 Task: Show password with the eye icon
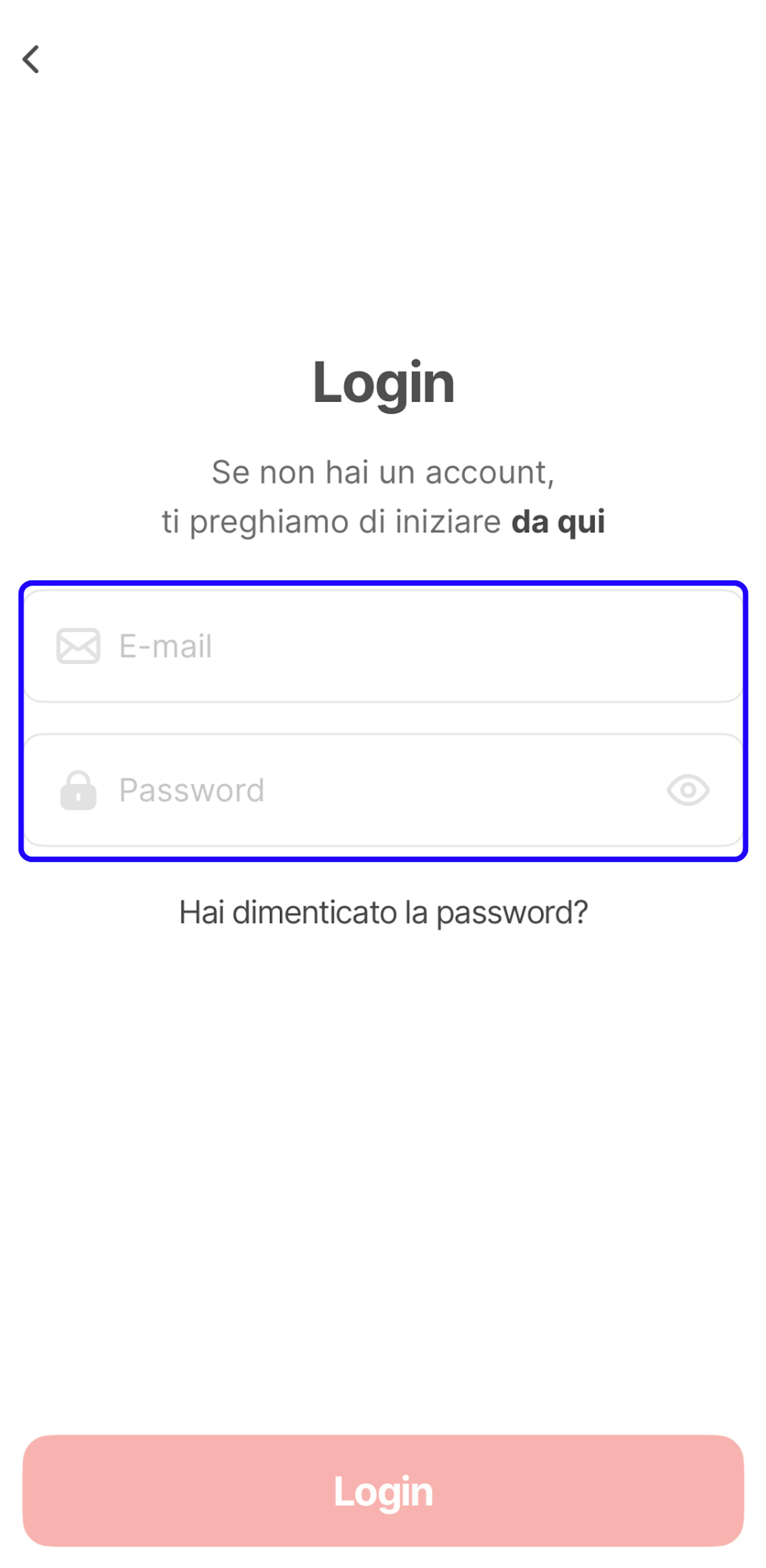pos(688,790)
